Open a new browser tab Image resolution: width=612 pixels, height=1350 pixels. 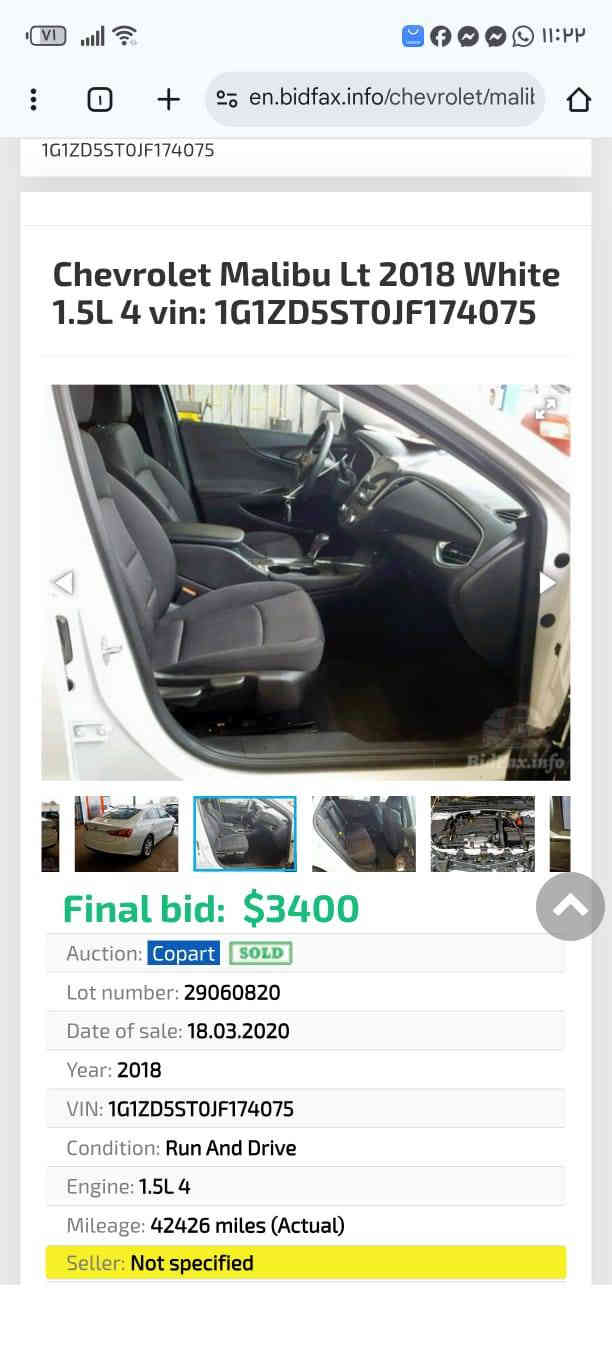coord(169,99)
